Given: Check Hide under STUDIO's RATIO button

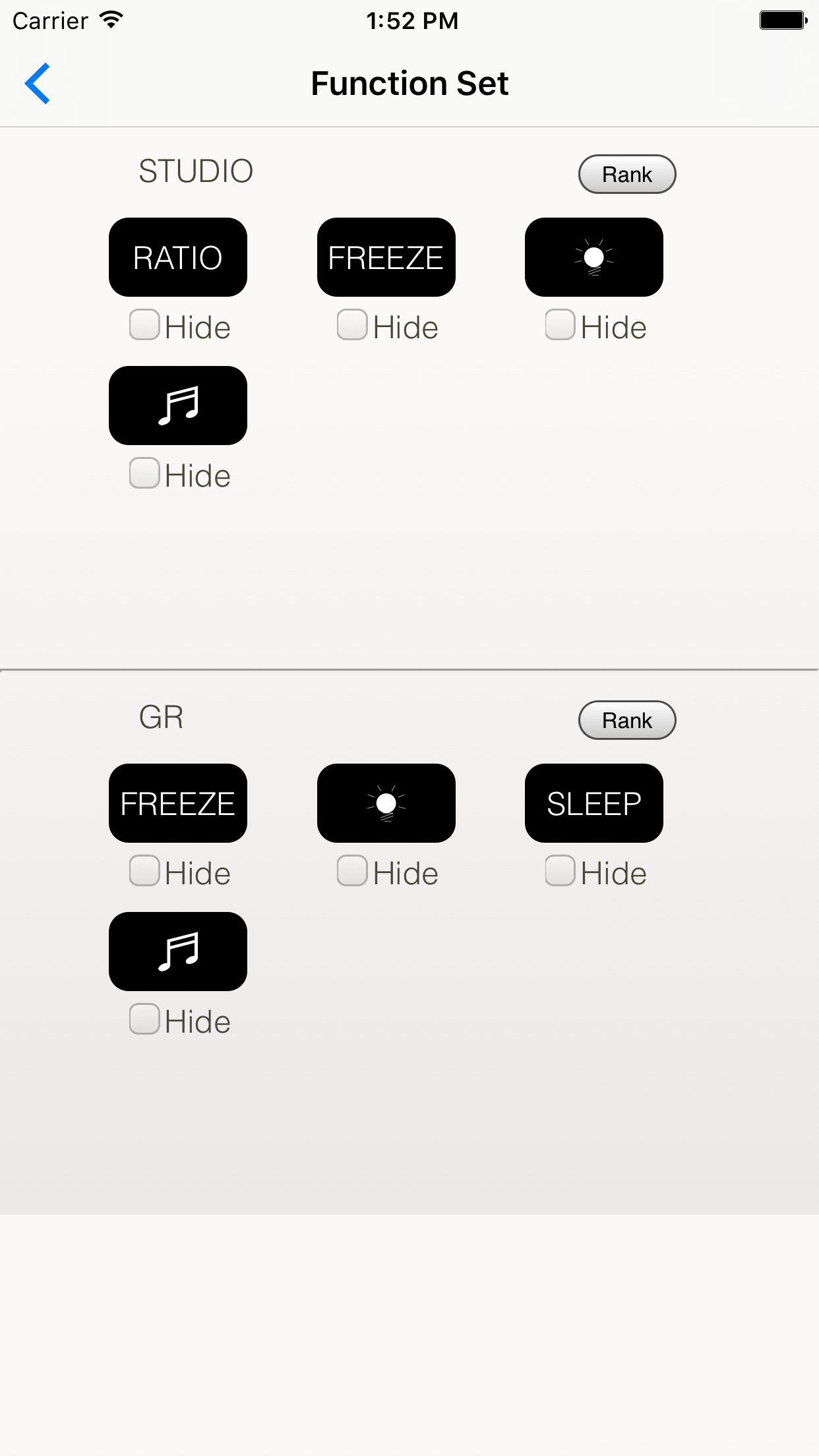Looking at the screenshot, I should (144, 325).
